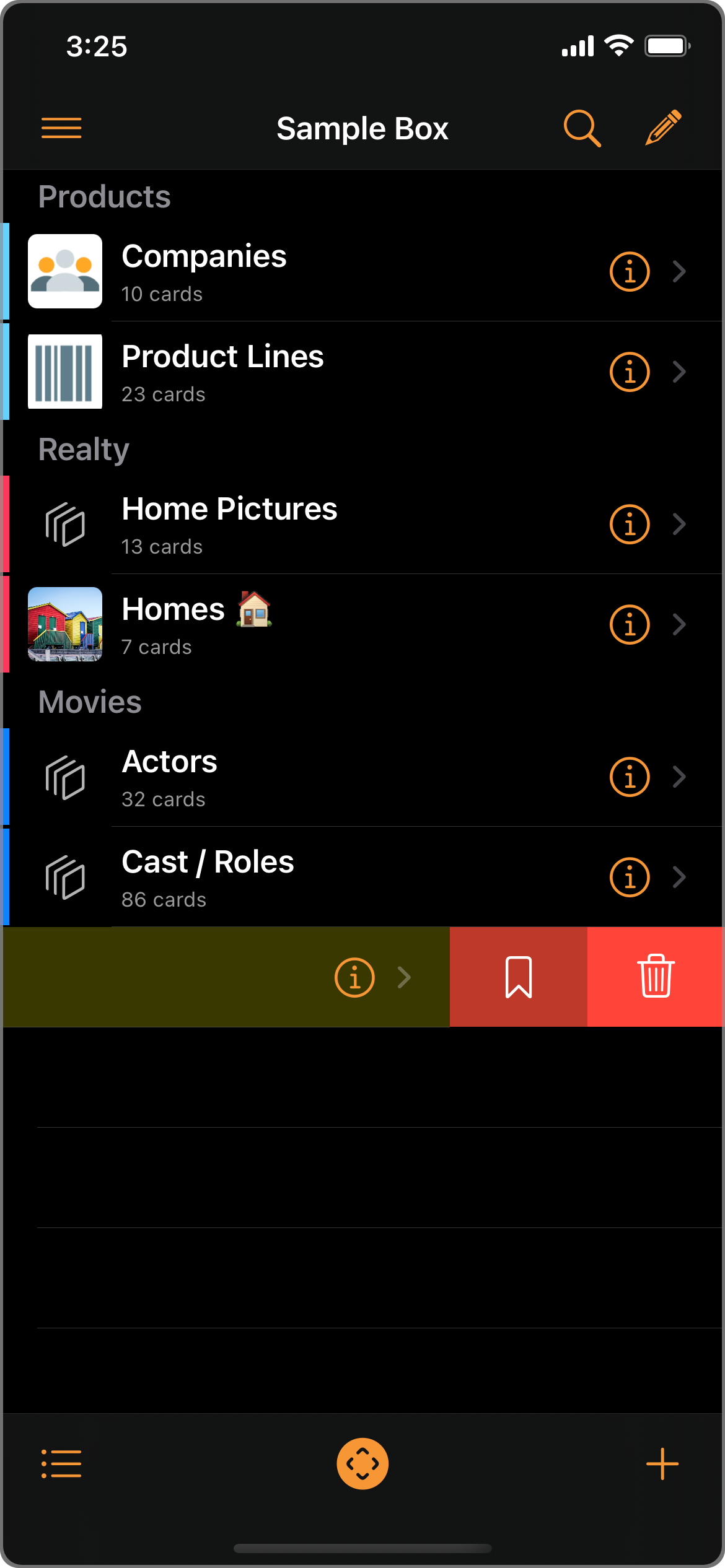The width and height of the screenshot is (725, 1568).
Task: Open the list view options icon
Action: pos(61,1463)
